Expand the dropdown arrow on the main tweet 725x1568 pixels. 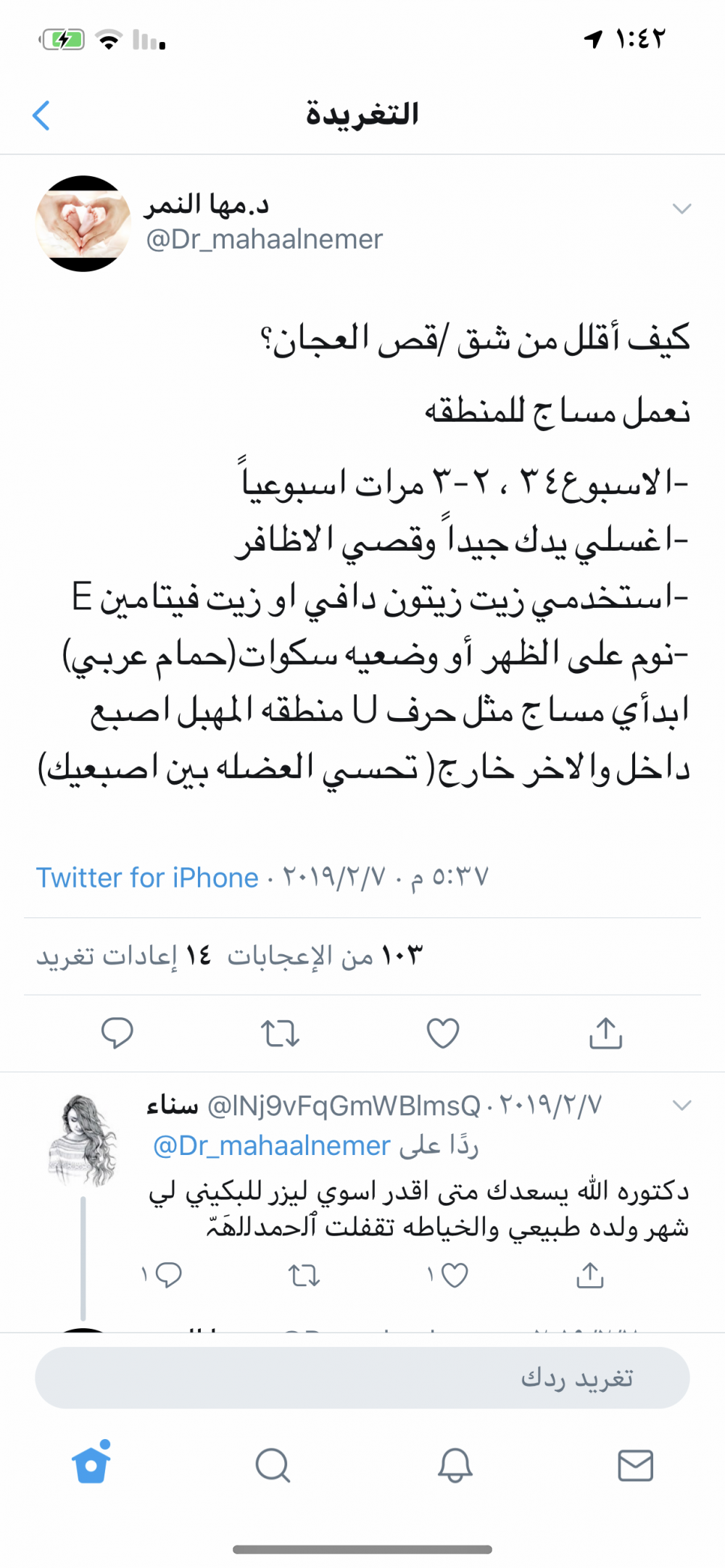click(x=681, y=209)
